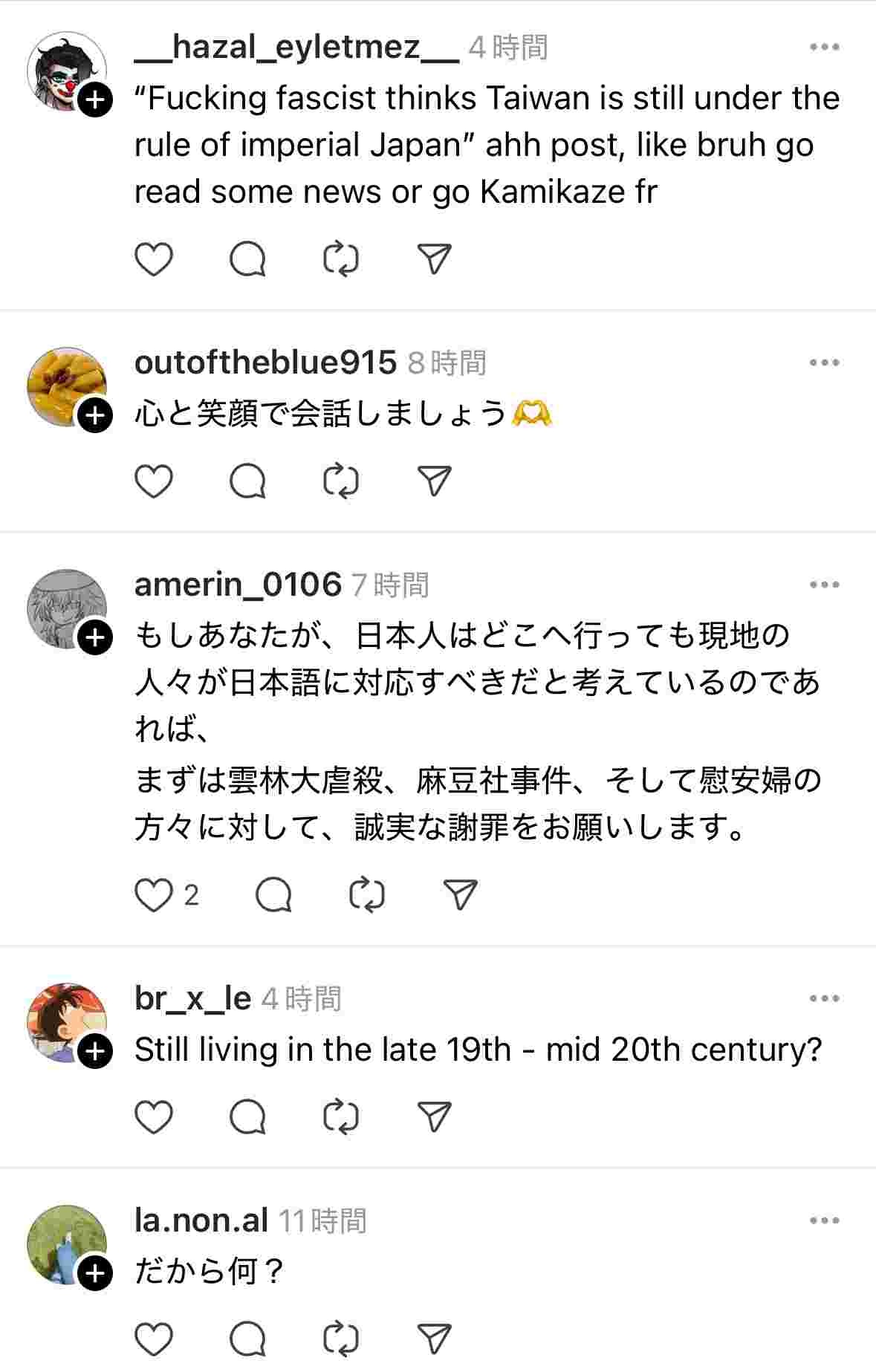The width and height of the screenshot is (876, 1372).
Task: Open outoftheblue915's profile by username
Action: click(265, 362)
